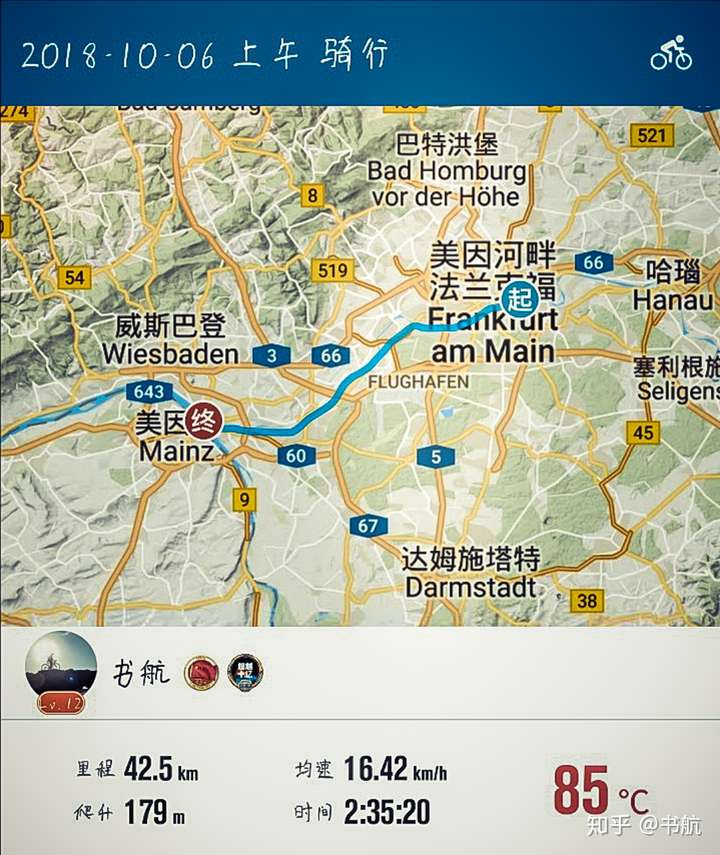
Task: Select the 起 route start marker near Frankfurt
Action: [517, 298]
